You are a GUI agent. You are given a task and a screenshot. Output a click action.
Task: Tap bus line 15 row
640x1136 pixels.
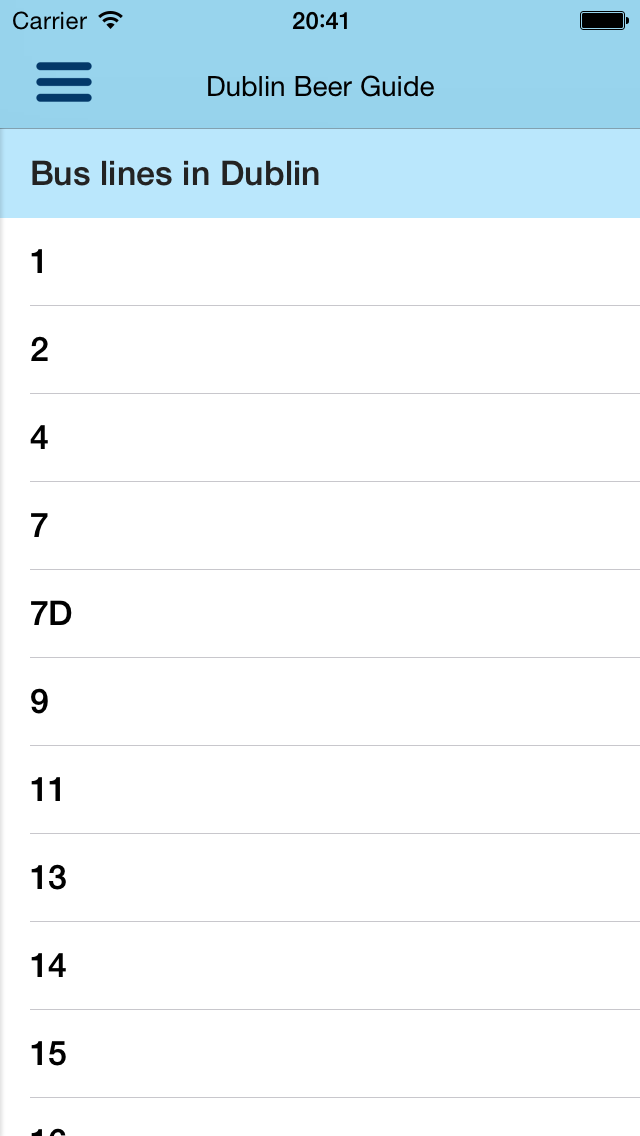click(x=320, y=1054)
